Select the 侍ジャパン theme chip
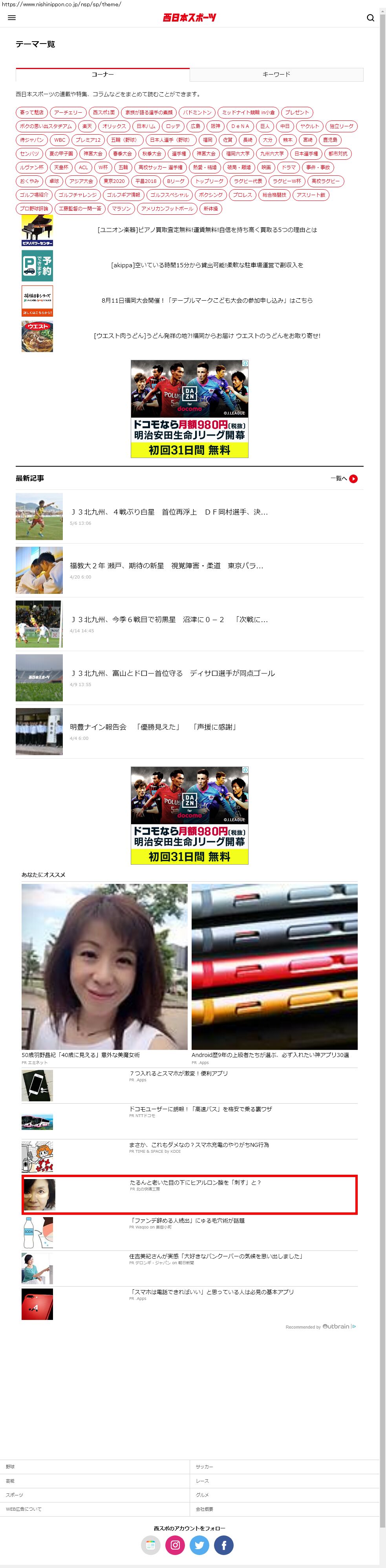Image resolution: width=386 pixels, height=1568 pixels. [x=31, y=140]
